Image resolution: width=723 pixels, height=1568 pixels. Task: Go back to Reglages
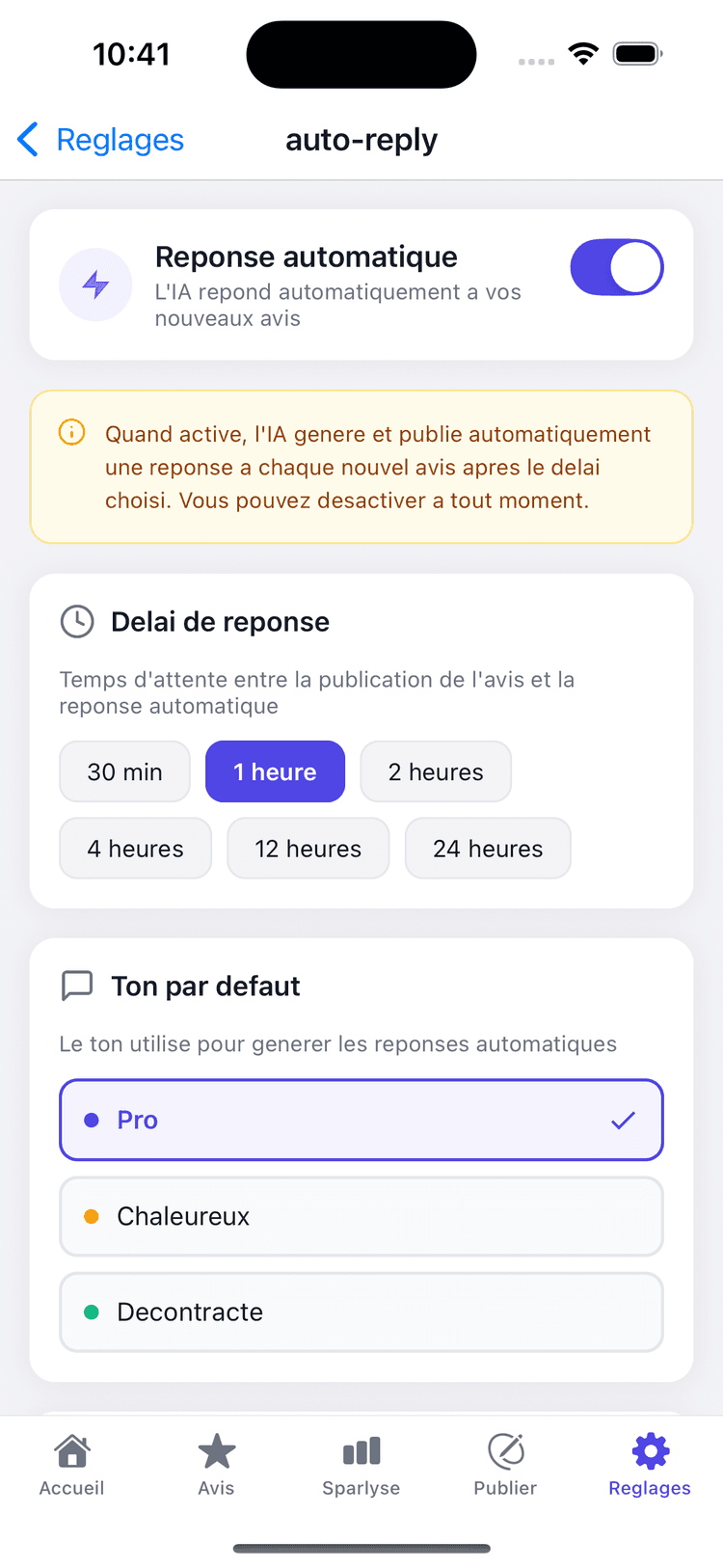101,140
